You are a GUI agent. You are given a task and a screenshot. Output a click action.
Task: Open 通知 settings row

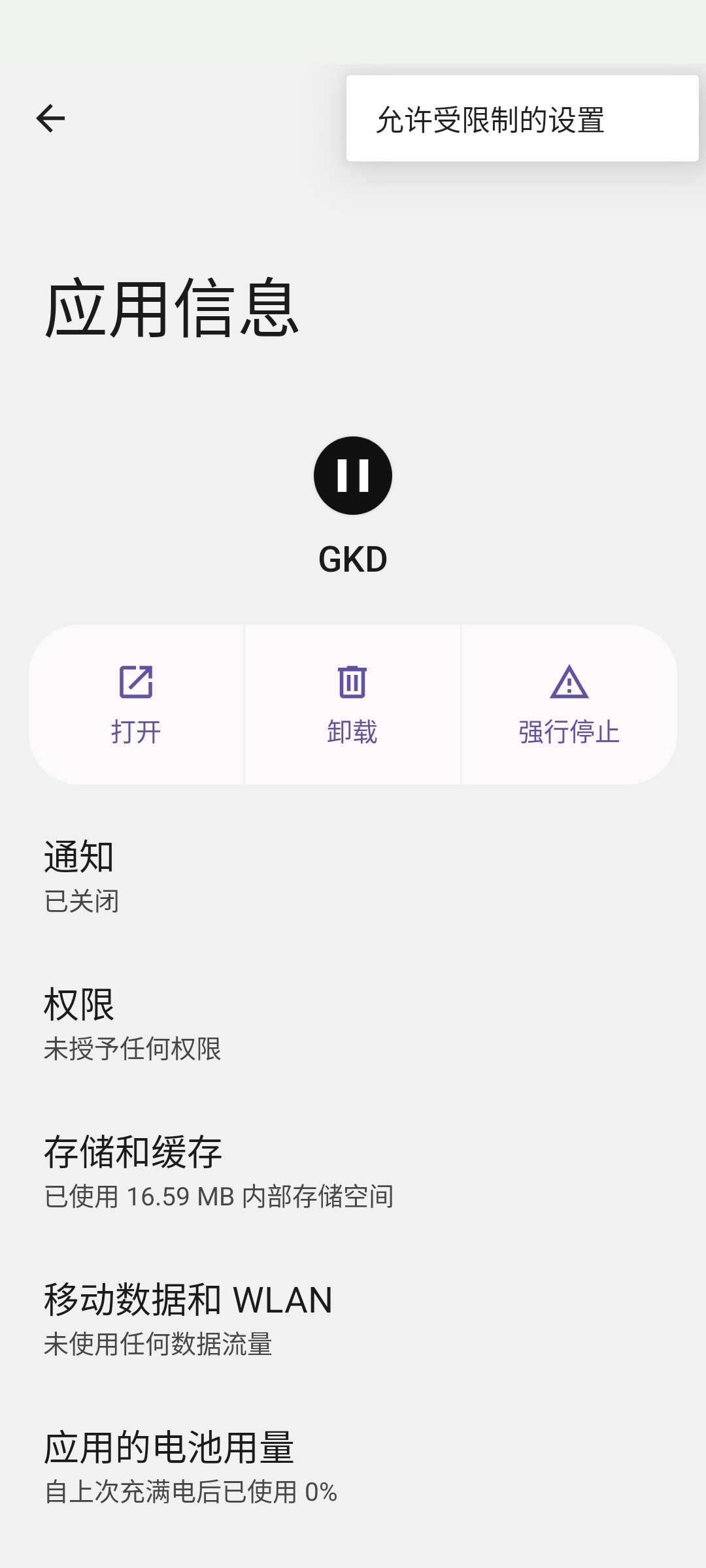click(353, 876)
